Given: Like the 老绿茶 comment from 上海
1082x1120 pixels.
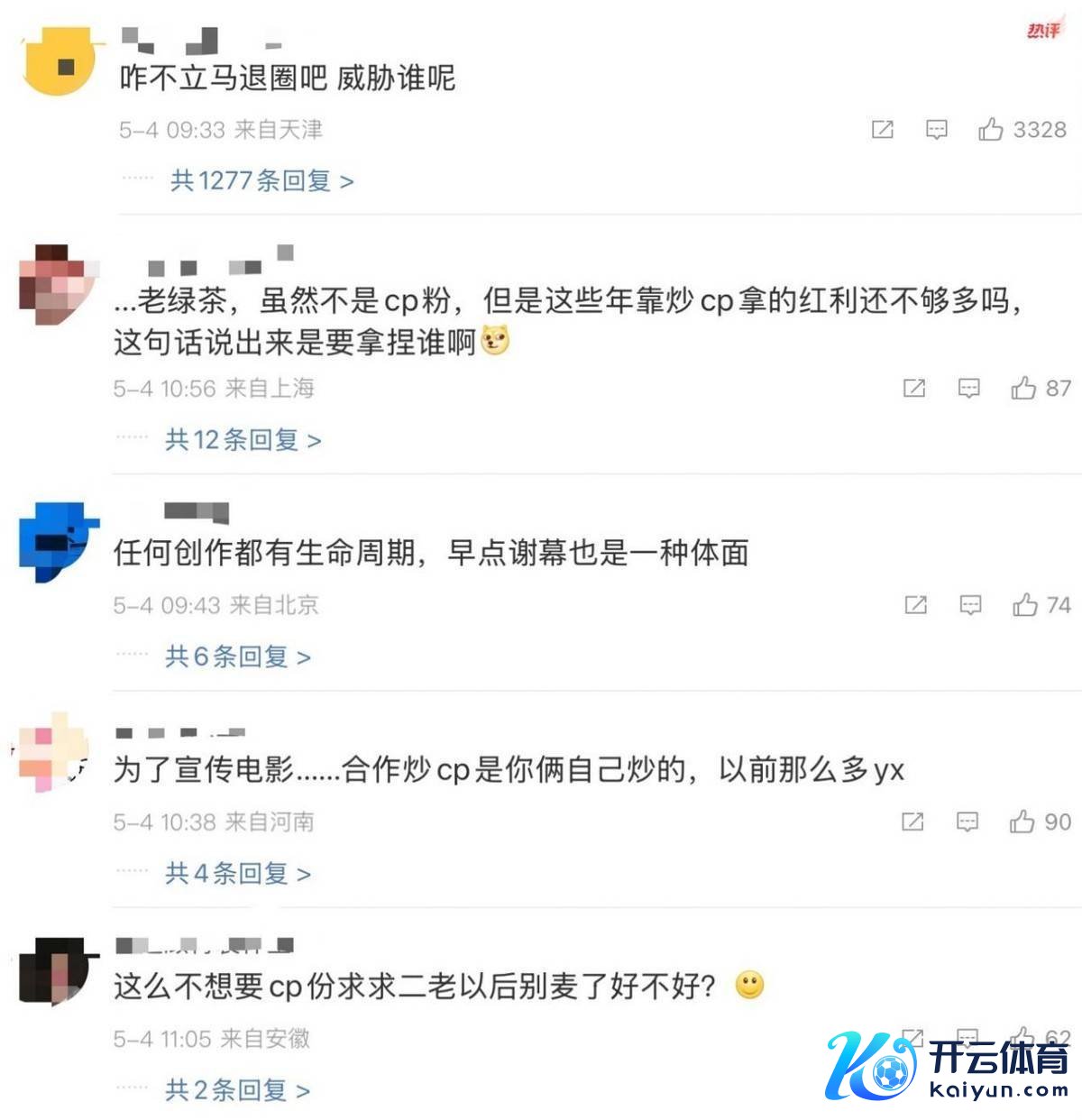Looking at the screenshot, I should (x=1023, y=389).
